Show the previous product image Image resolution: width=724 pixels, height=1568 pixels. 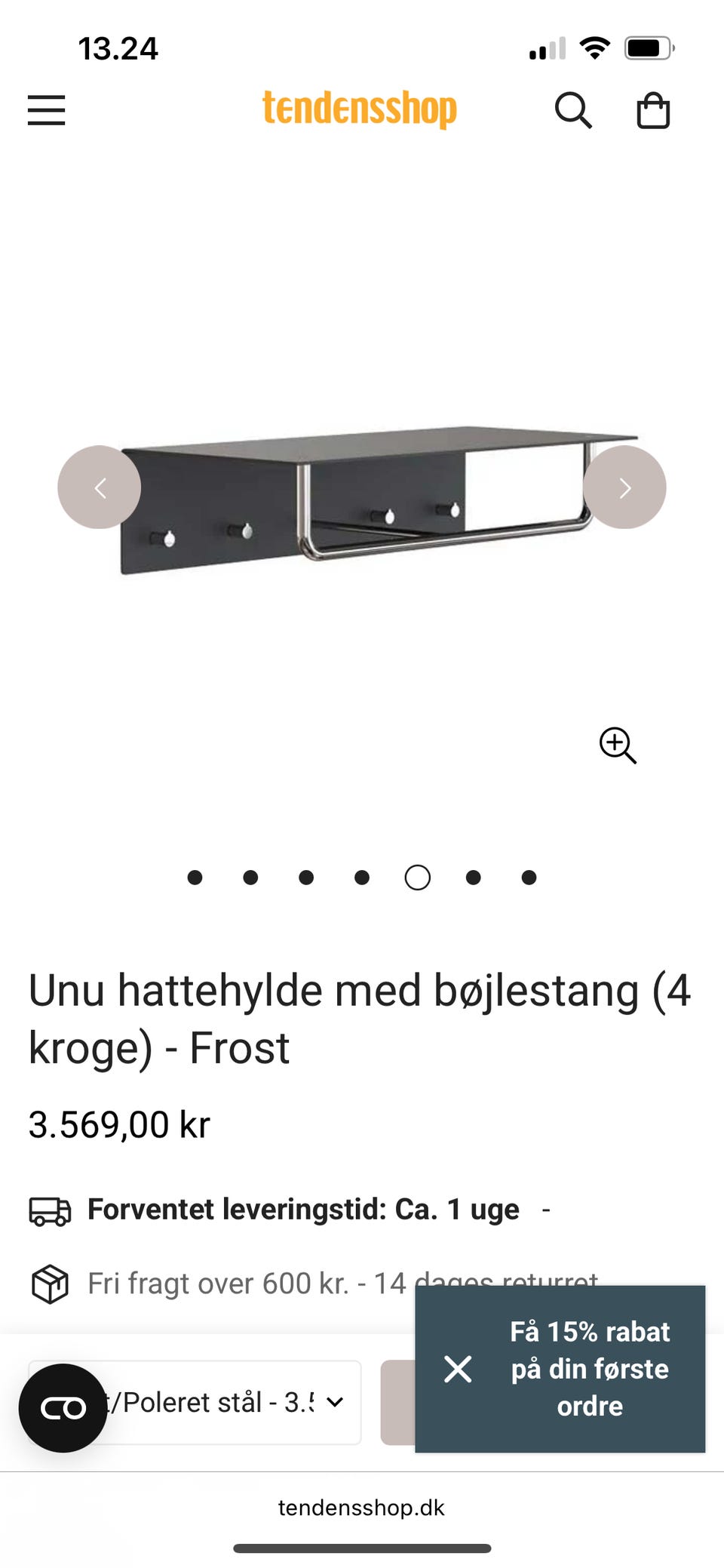[x=99, y=487]
